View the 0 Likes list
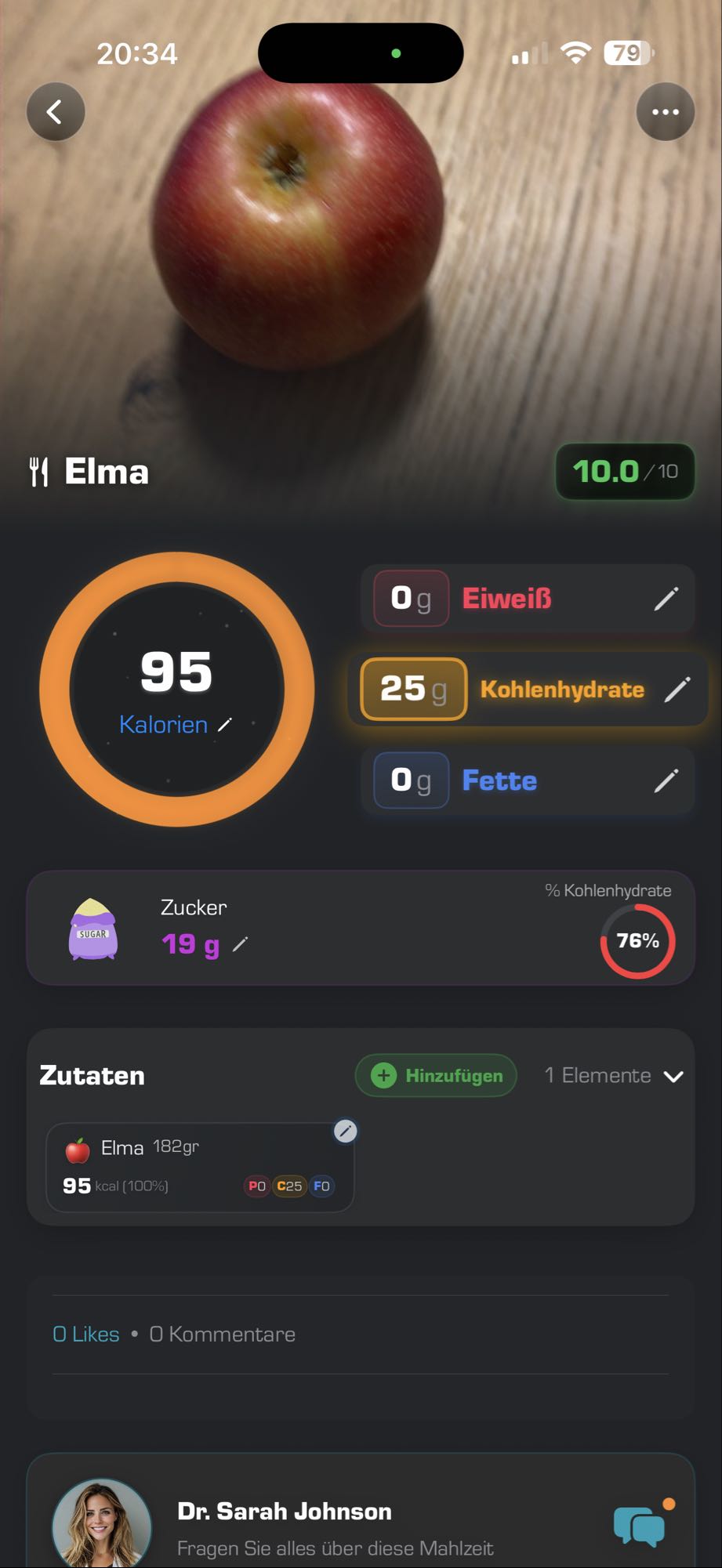The height and width of the screenshot is (1568, 722). pyautogui.click(x=86, y=1334)
